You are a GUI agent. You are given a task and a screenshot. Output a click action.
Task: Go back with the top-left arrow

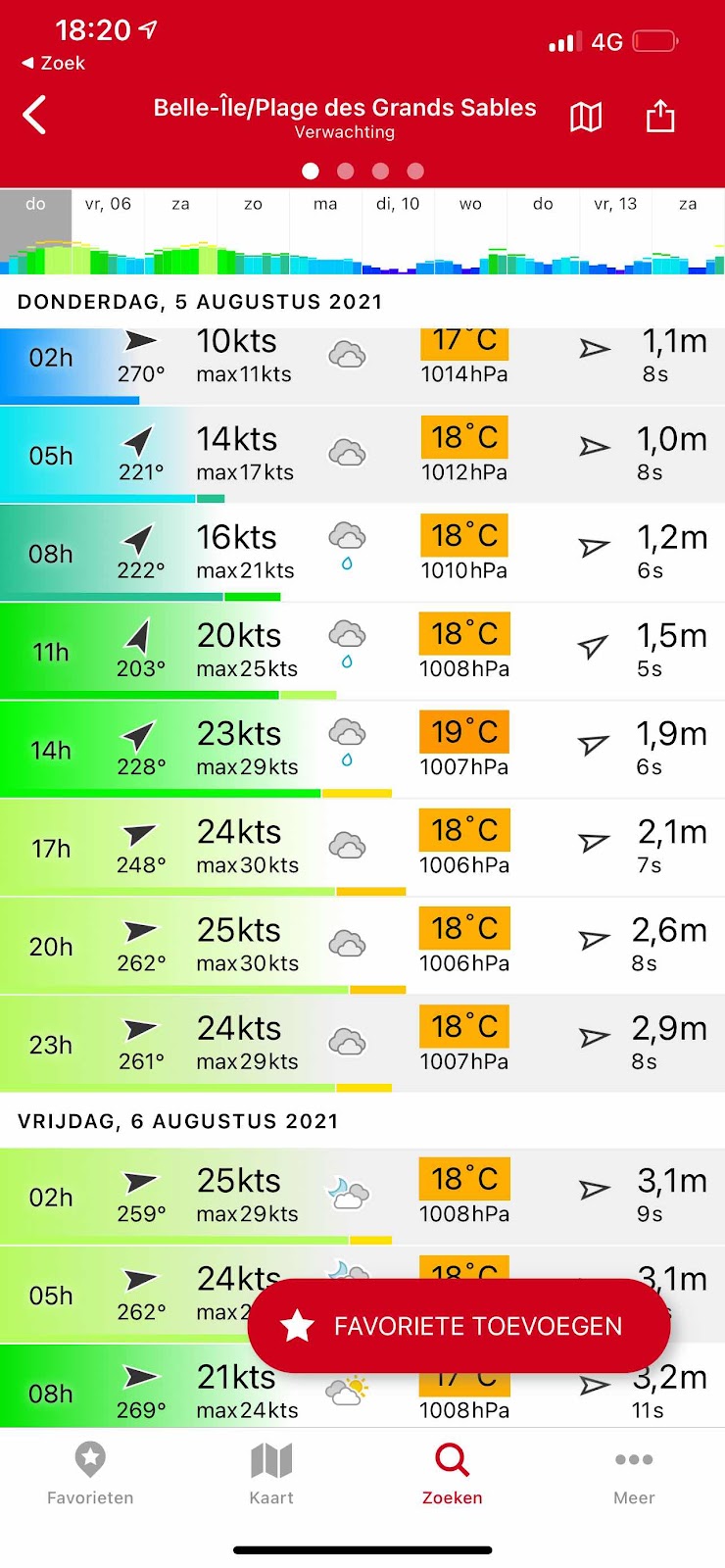(x=35, y=116)
